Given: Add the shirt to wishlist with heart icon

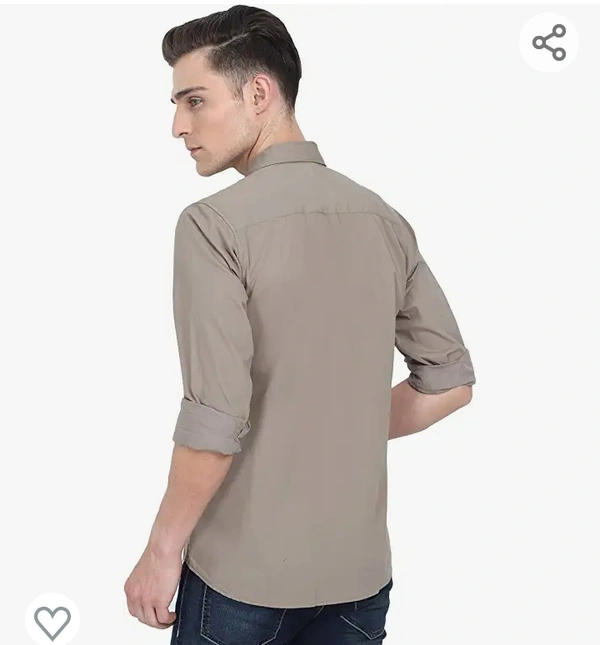Looking at the screenshot, I should pyautogui.click(x=52, y=620).
